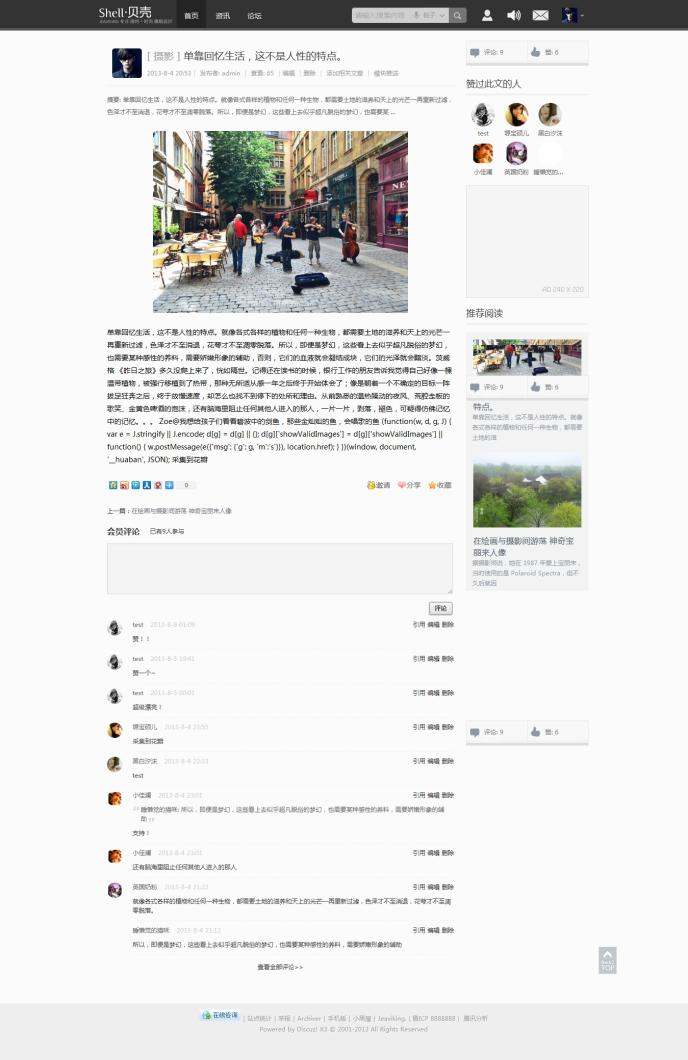Focus the top search input box
Image resolution: width=688 pixels, height=1060 pixels.
(380, 15)
